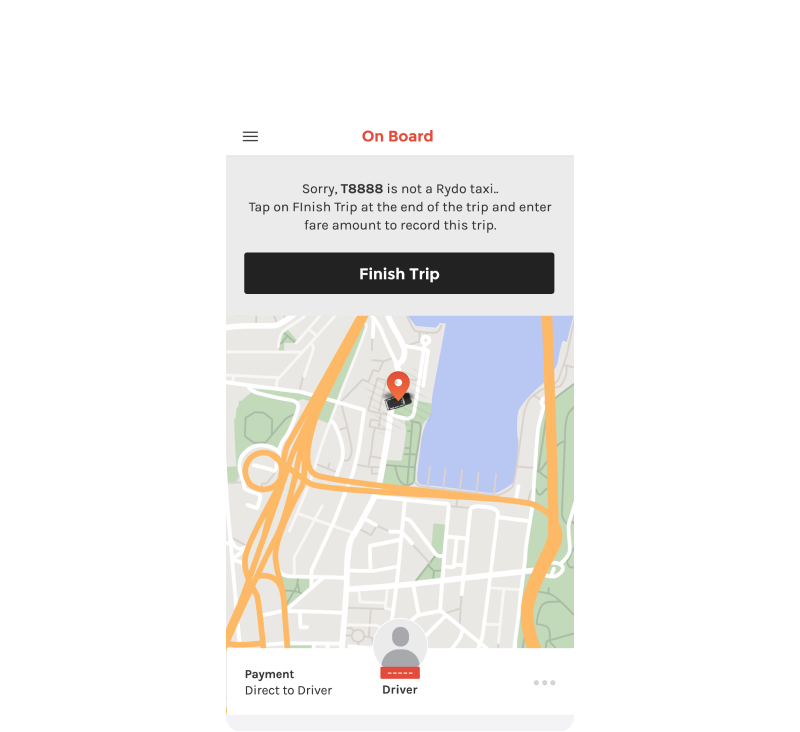View the driver profile avatar
The image size is (800, 732).
click(x=400, y=646)
